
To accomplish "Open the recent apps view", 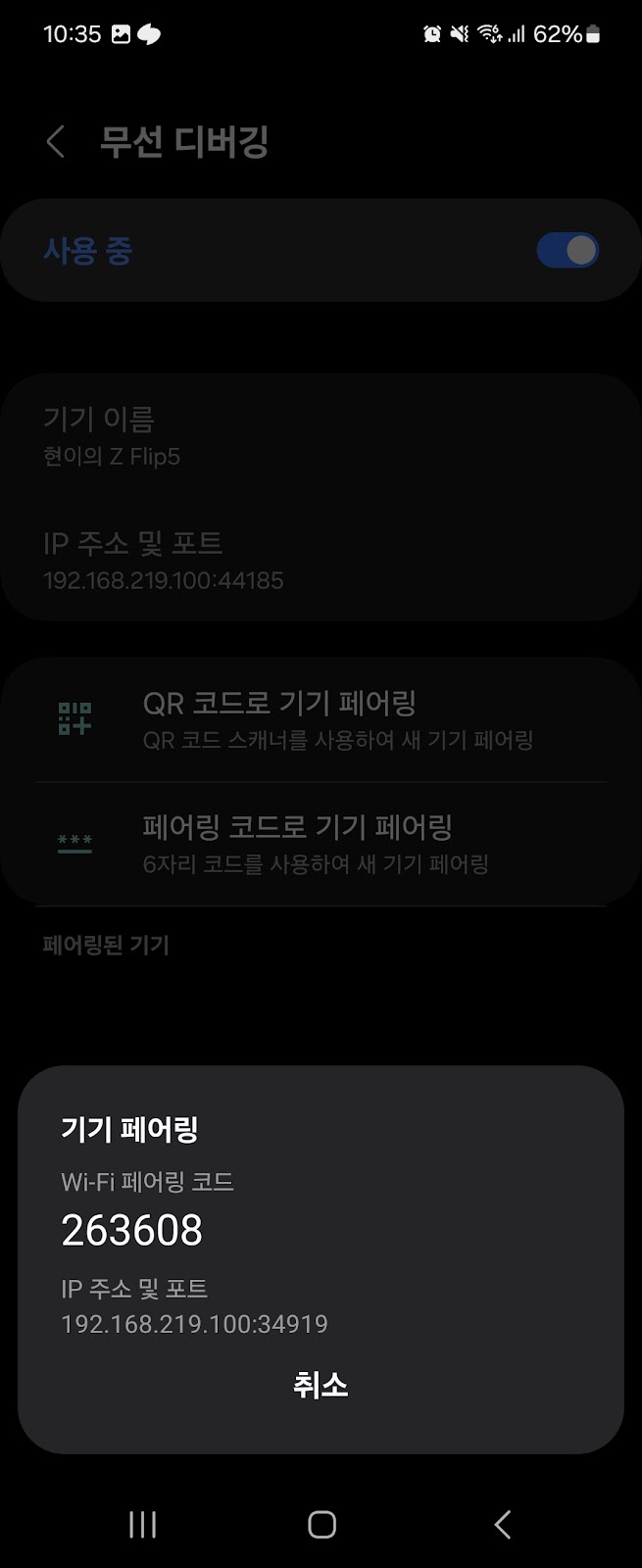I will pos(143,1524).
